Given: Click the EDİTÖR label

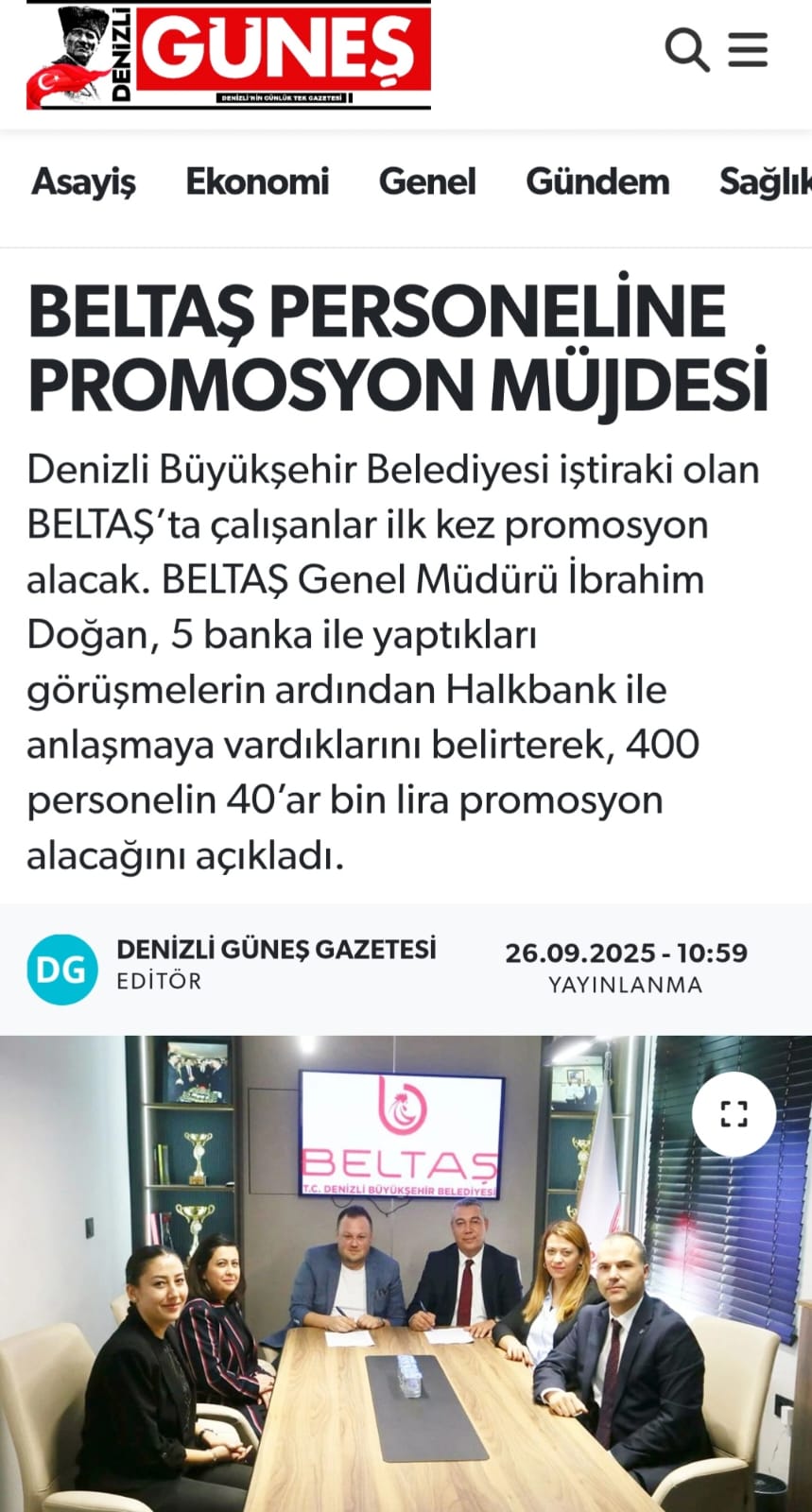Looking at the screenshot, I should 159,983.
